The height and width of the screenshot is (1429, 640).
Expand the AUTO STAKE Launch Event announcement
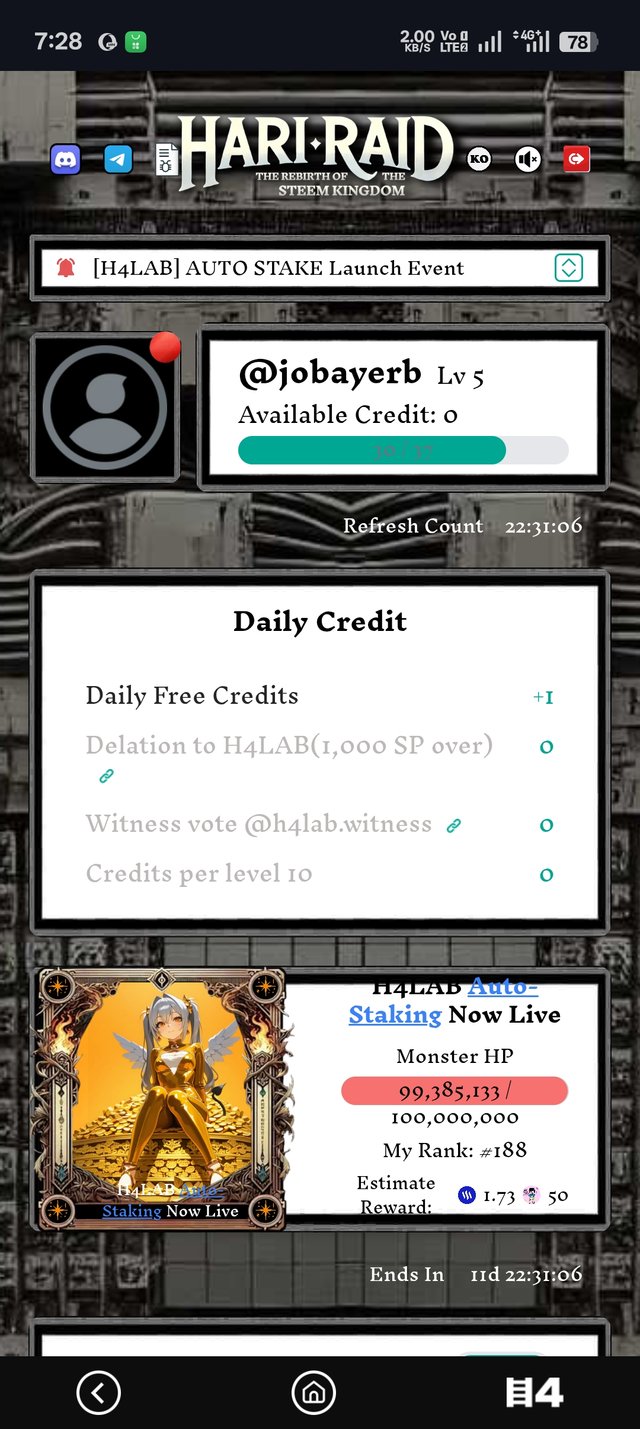point(568,268)
